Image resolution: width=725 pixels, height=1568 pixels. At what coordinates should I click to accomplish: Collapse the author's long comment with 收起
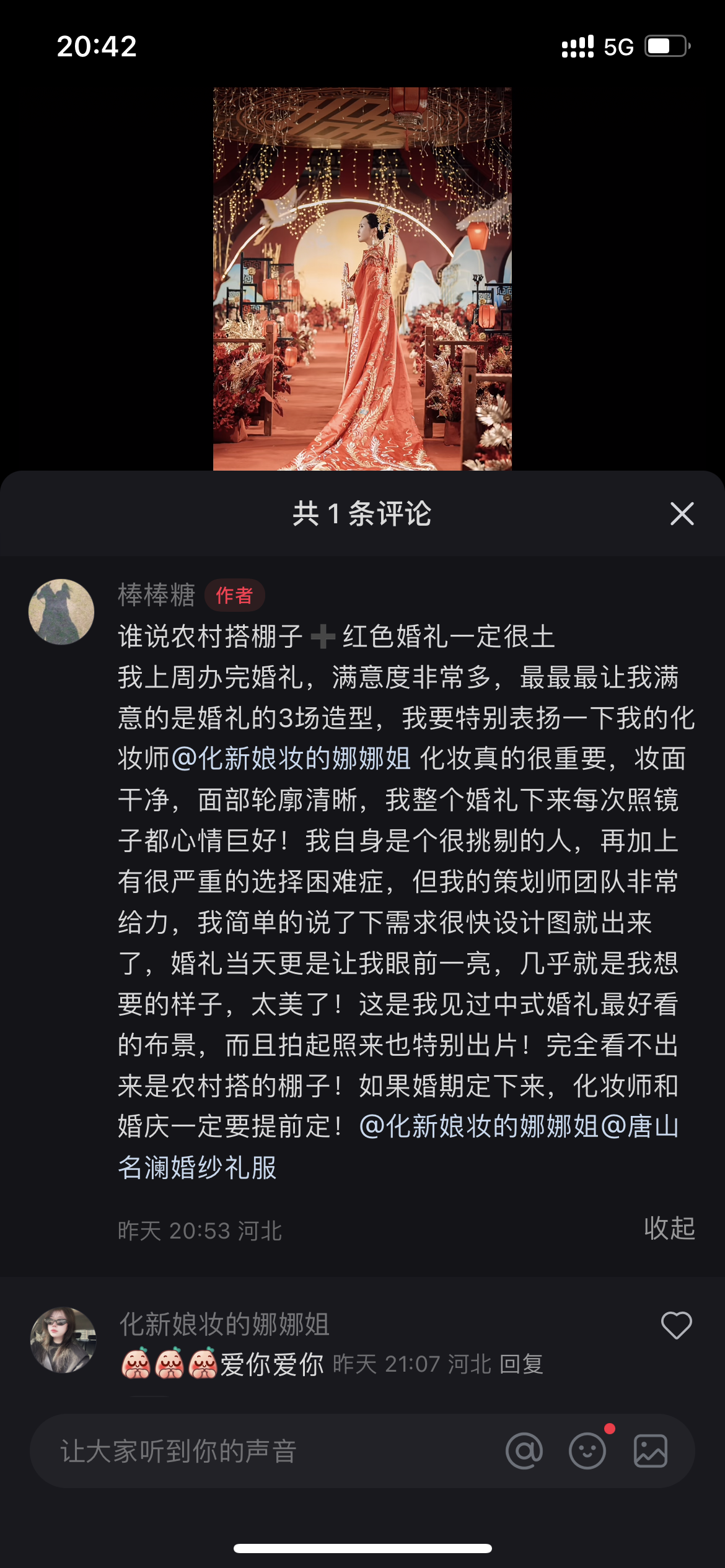coord(669,1228)
